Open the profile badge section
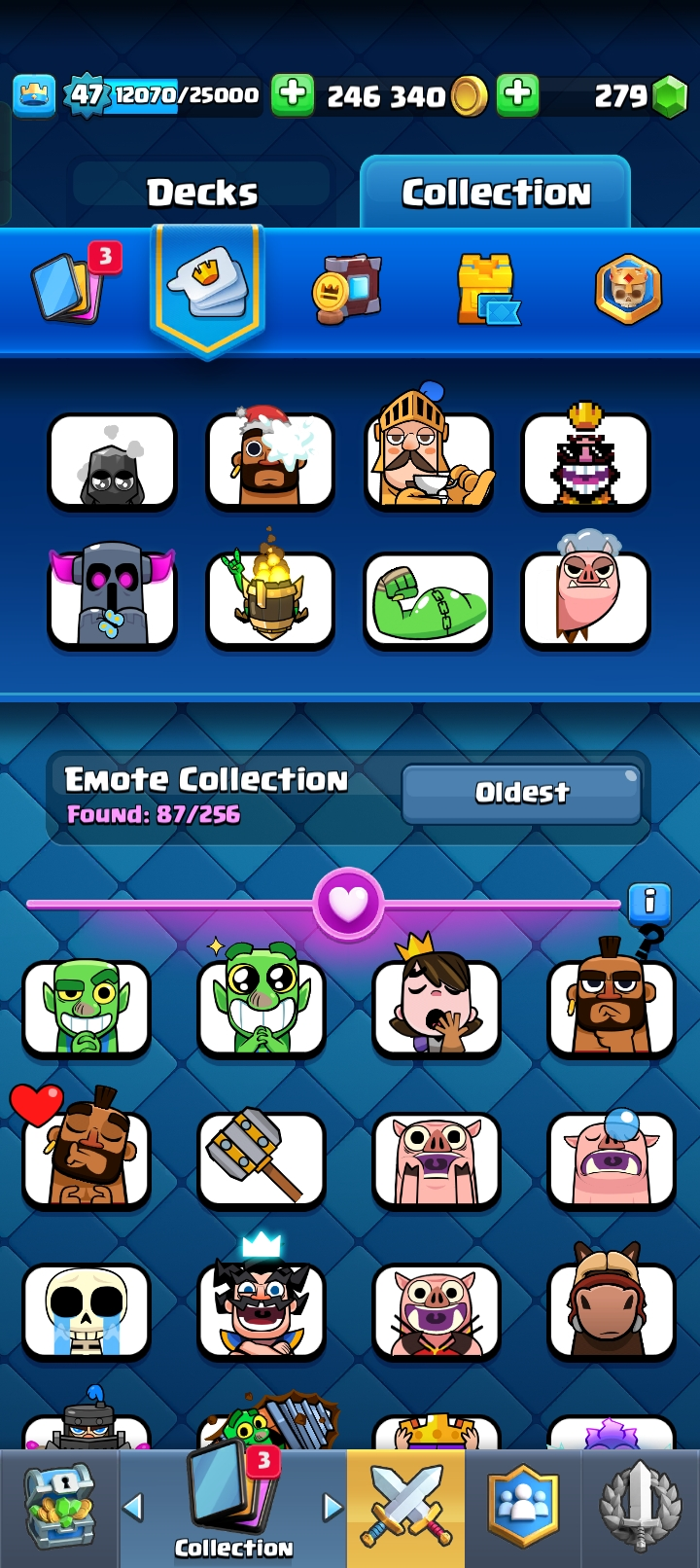Viewport: 700px width, 1568px height. click(628, 289)
